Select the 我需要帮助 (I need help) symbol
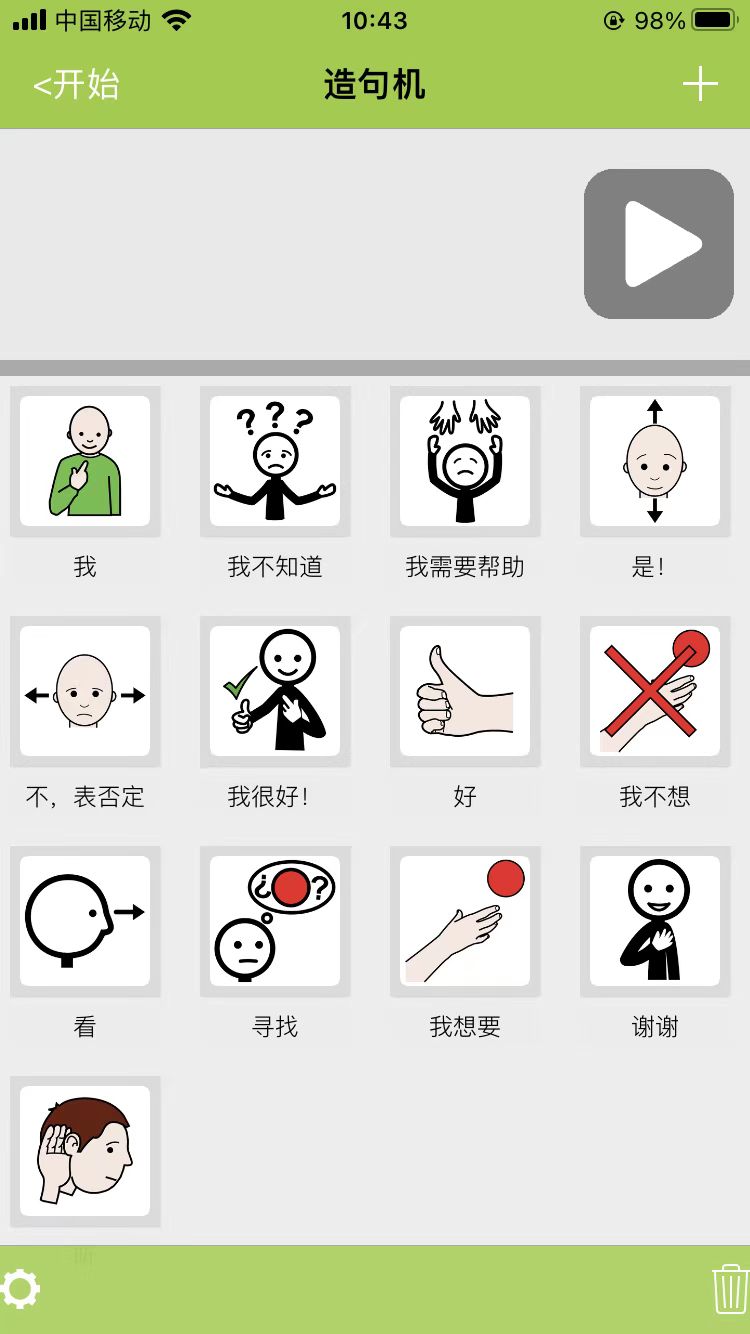 click(465, 462)
